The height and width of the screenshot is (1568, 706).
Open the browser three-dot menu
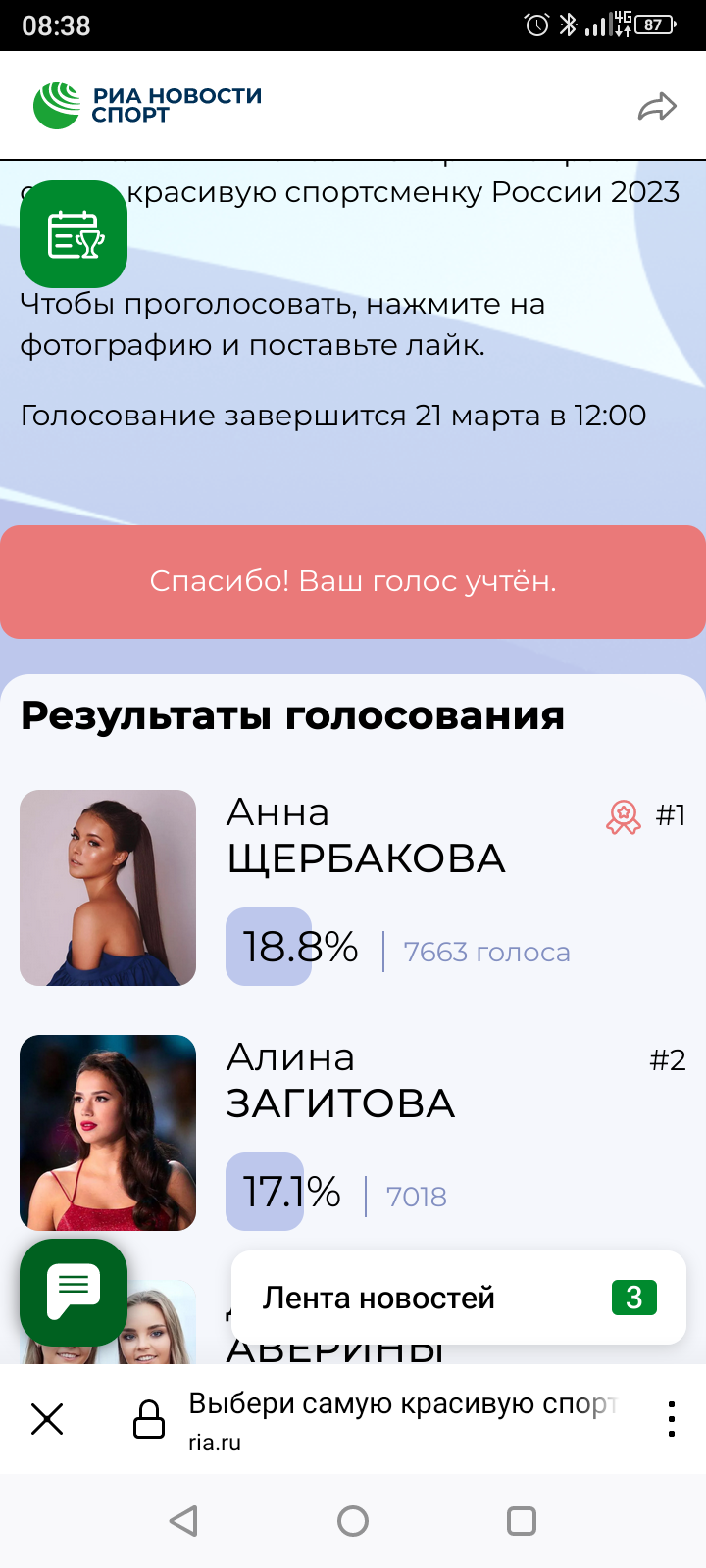pyautogui.click(x=671, y=1418)
